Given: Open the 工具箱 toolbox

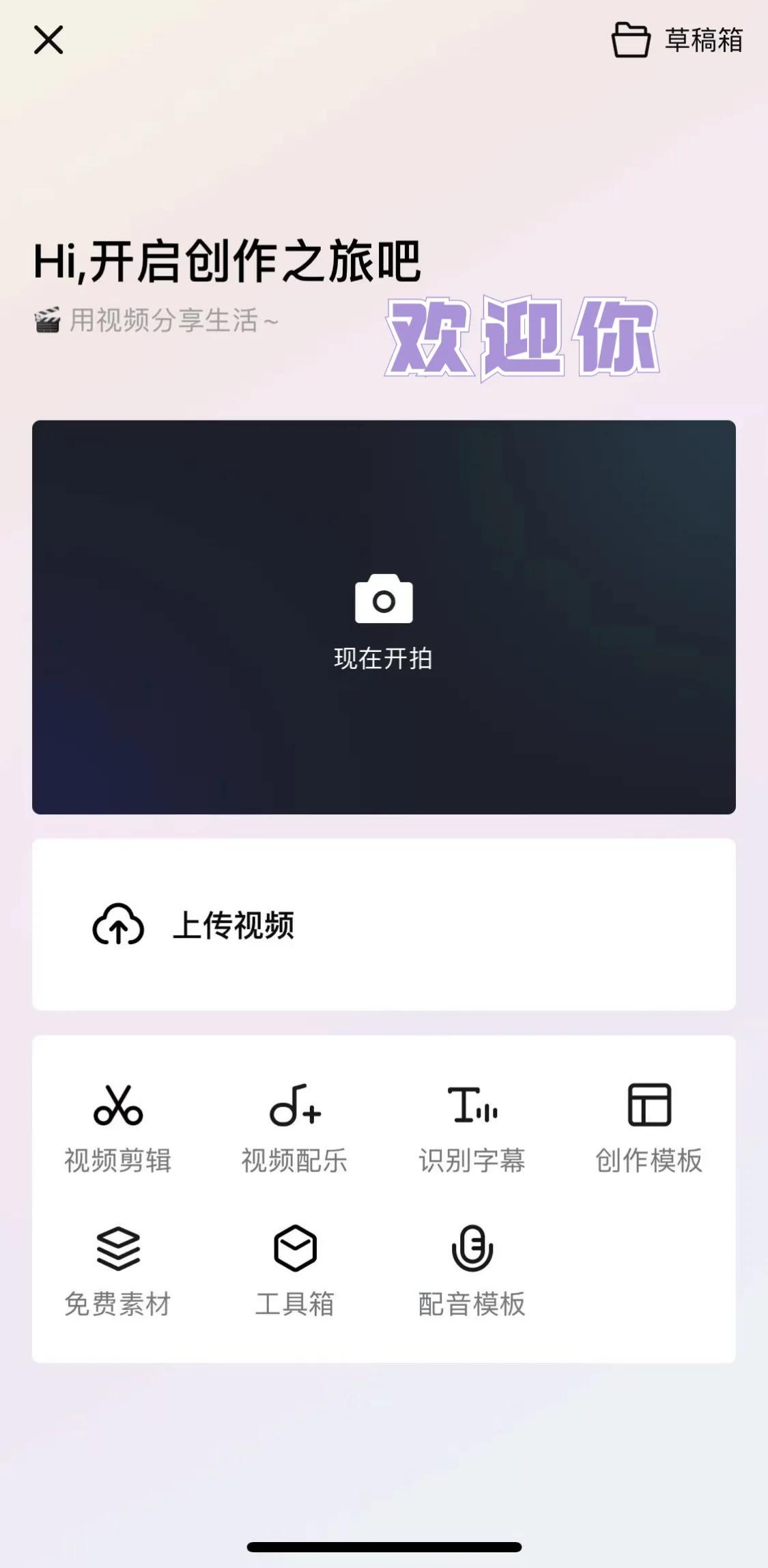Looking at the screenshot, I should click(295, 1272).
